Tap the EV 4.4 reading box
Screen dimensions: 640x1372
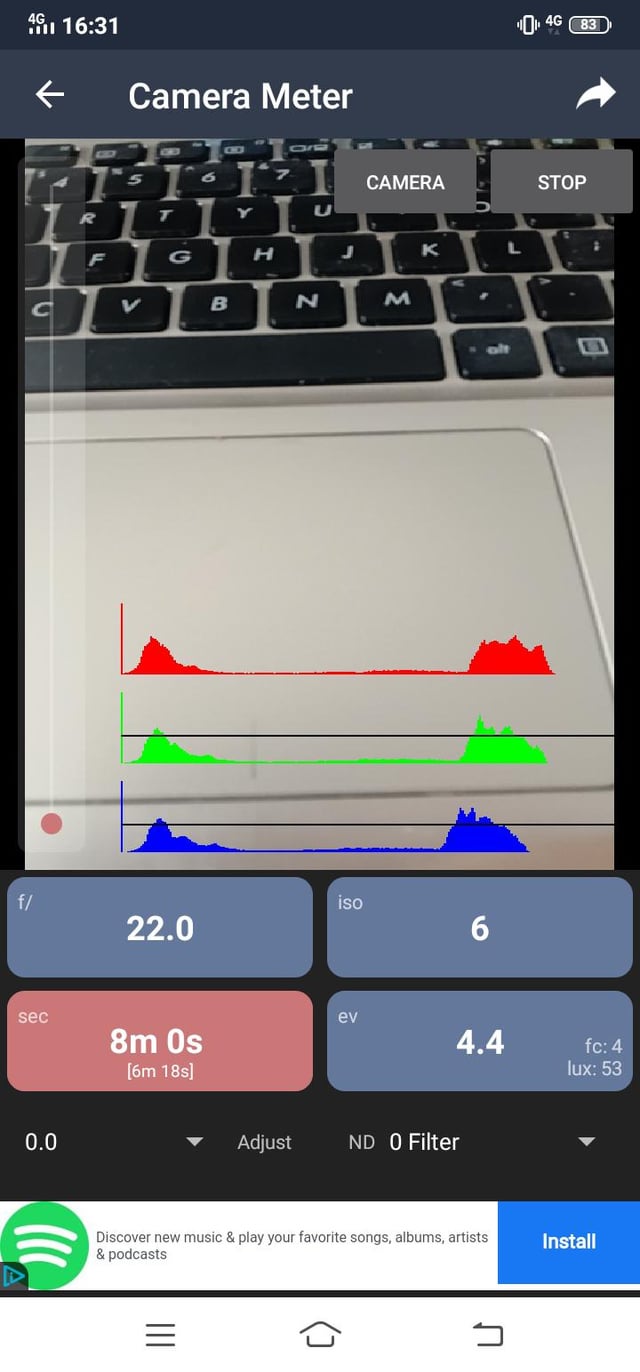(x=479, y=1042)
